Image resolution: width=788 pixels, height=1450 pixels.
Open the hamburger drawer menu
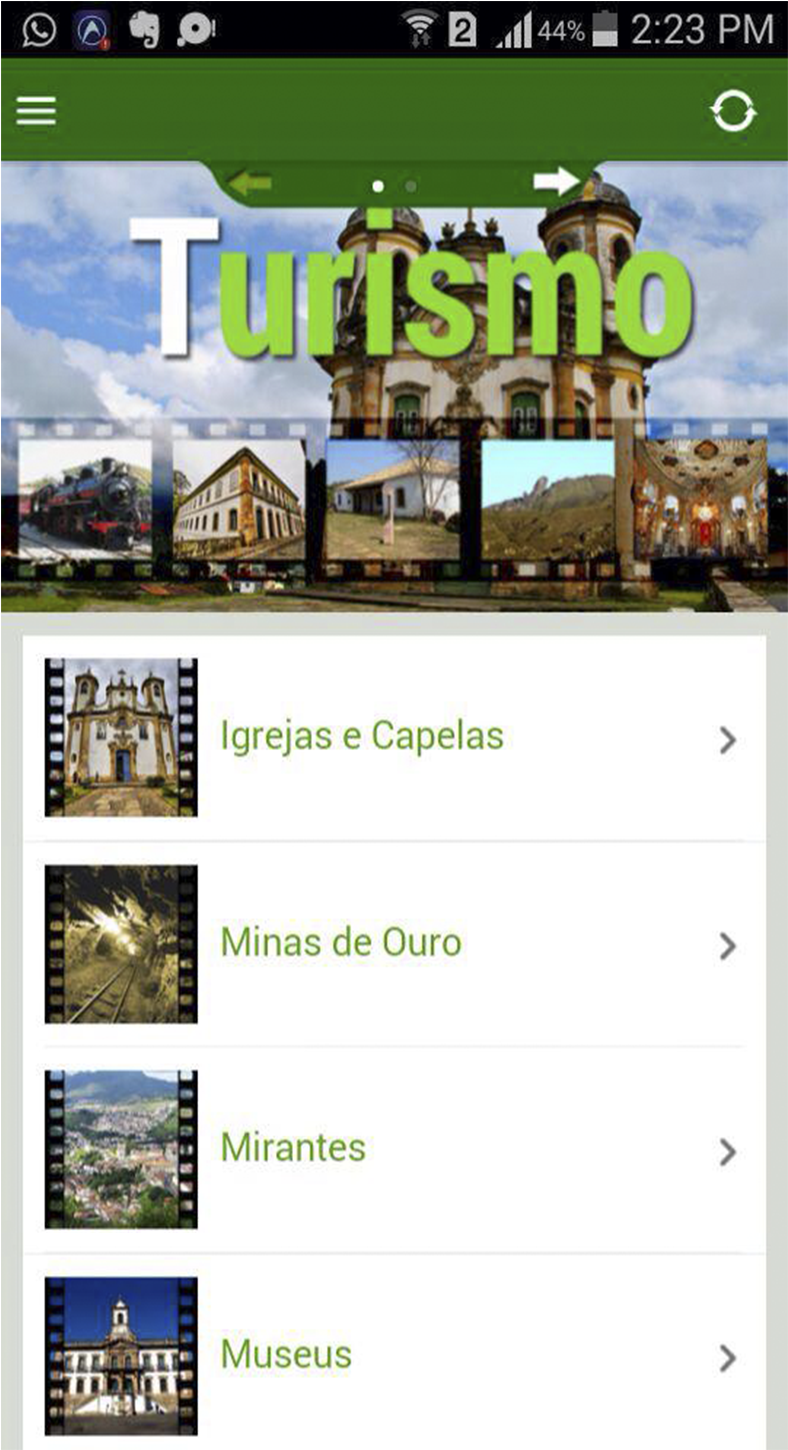click(36, 111)
